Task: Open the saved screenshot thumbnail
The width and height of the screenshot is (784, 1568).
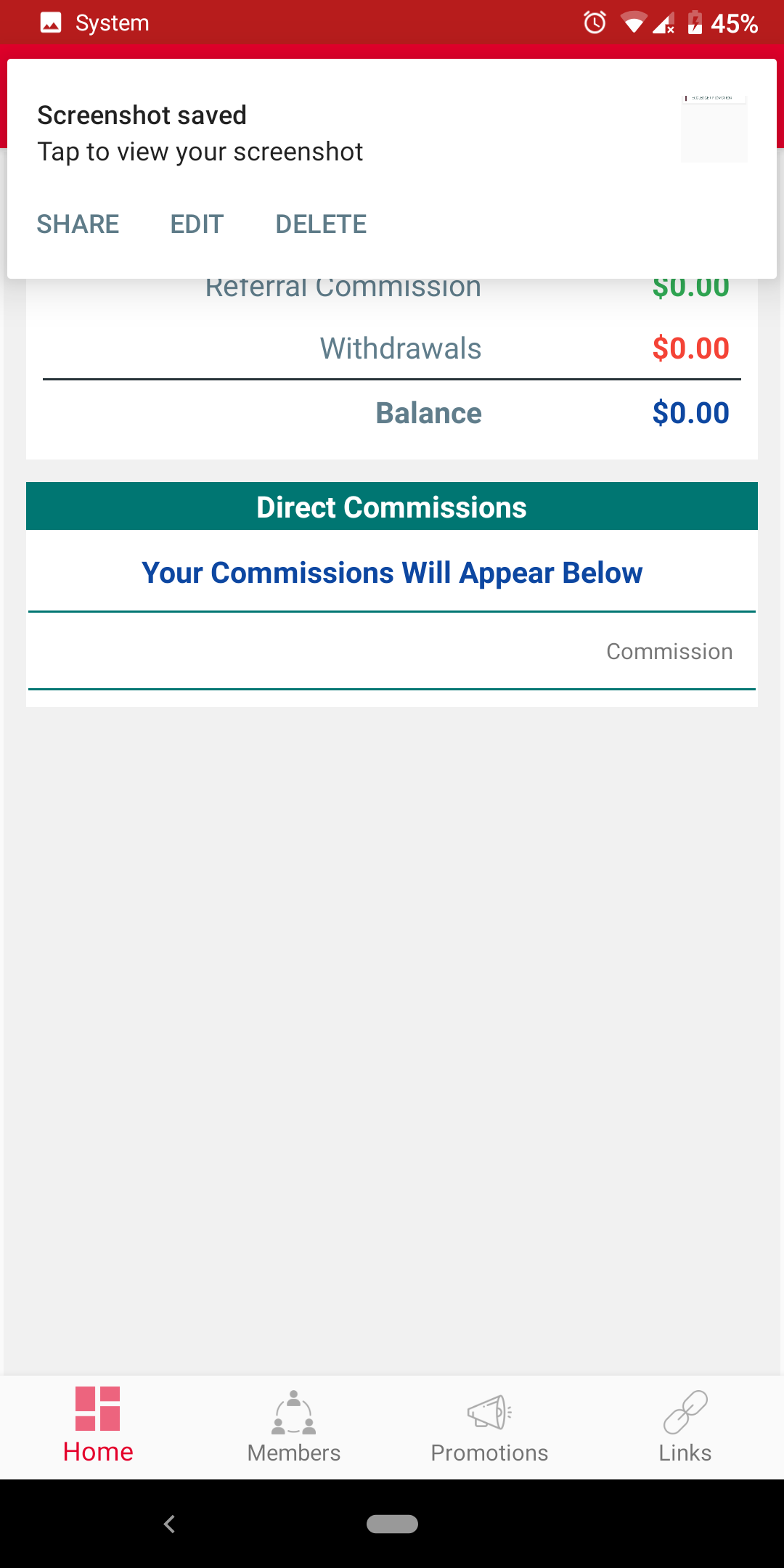Action: pyautogui.click(x=714, y=128)
